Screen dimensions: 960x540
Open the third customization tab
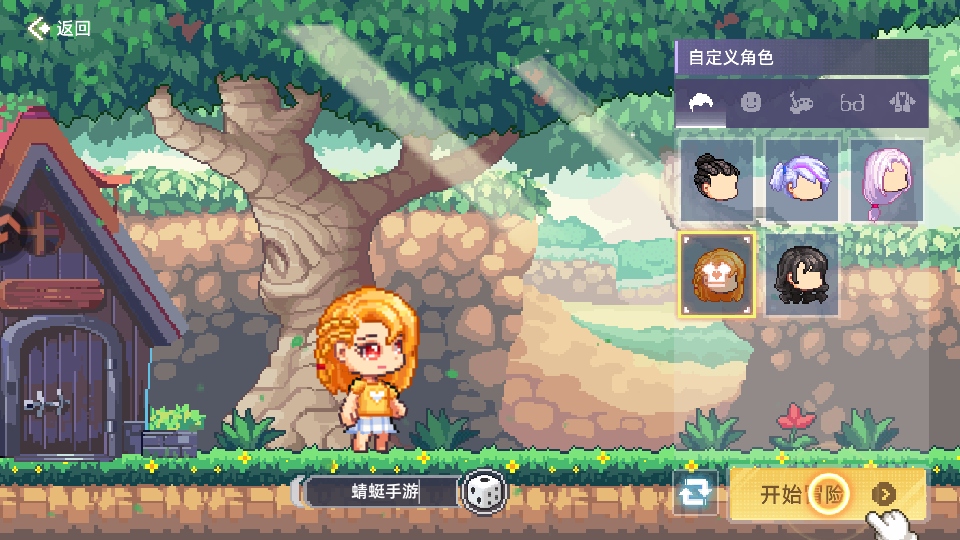point(800,103)
